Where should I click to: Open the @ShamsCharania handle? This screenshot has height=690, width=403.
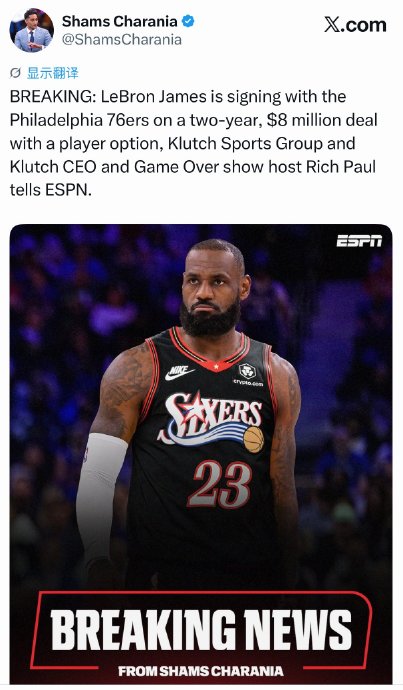[x=121, y=40]
